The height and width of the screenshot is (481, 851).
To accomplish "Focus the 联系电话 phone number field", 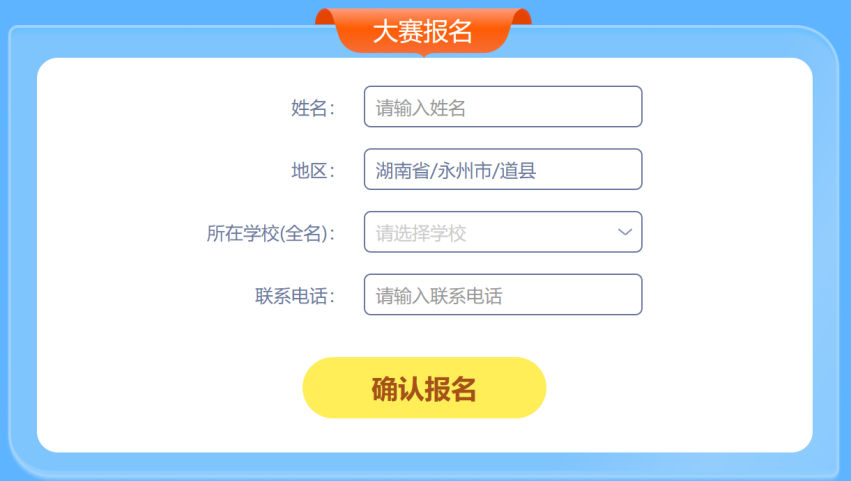I will (502, 295).
